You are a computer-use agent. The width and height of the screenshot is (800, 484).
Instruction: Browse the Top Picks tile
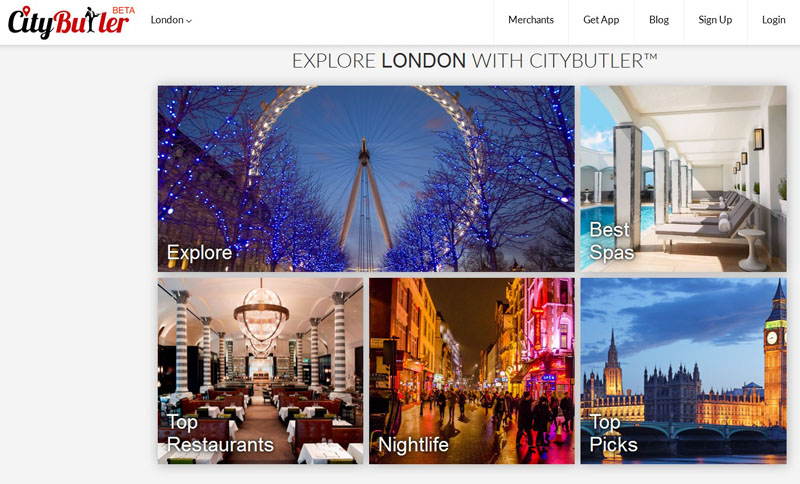coord(683,370)
